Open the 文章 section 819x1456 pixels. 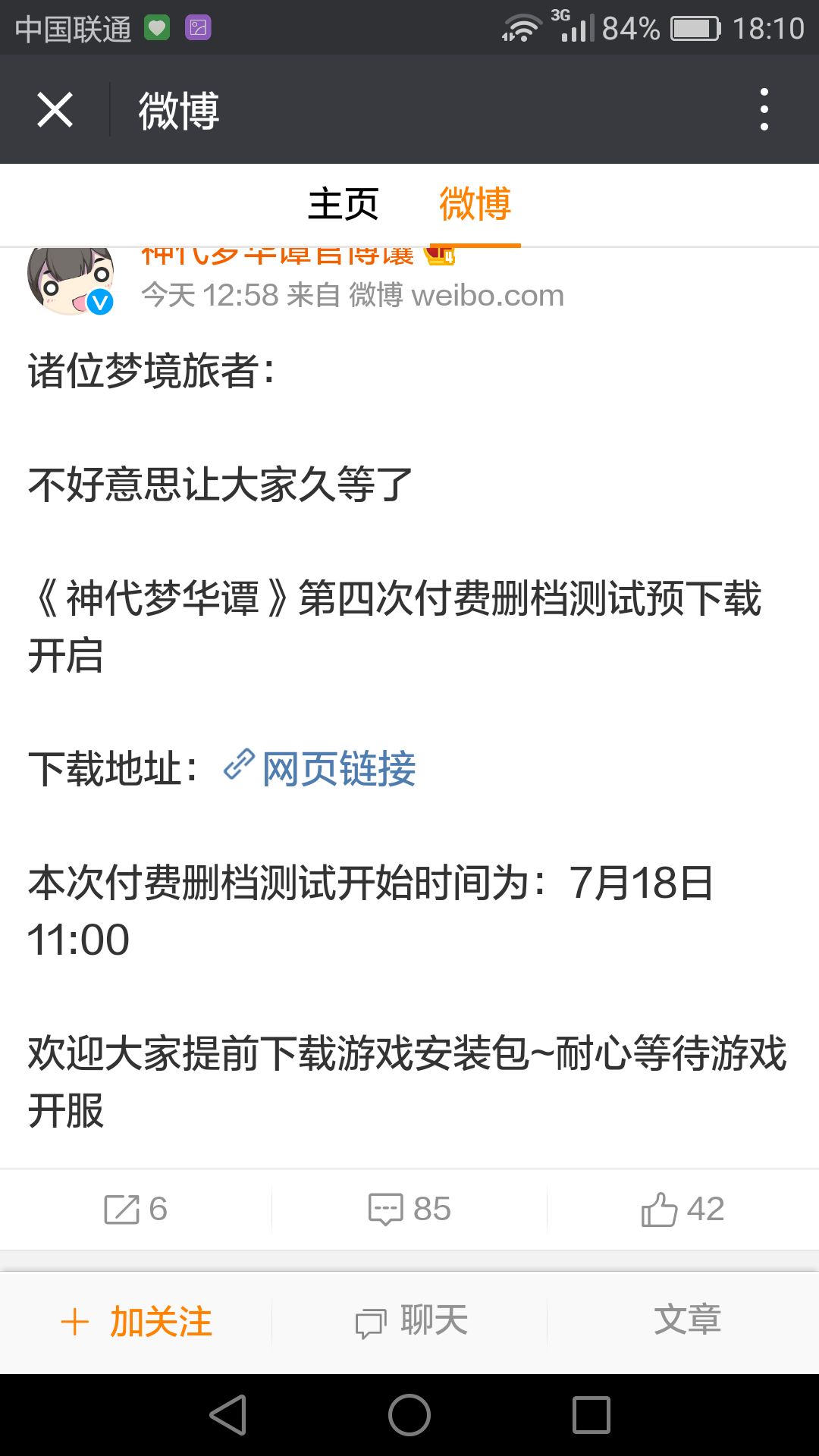coord(687,1320)
